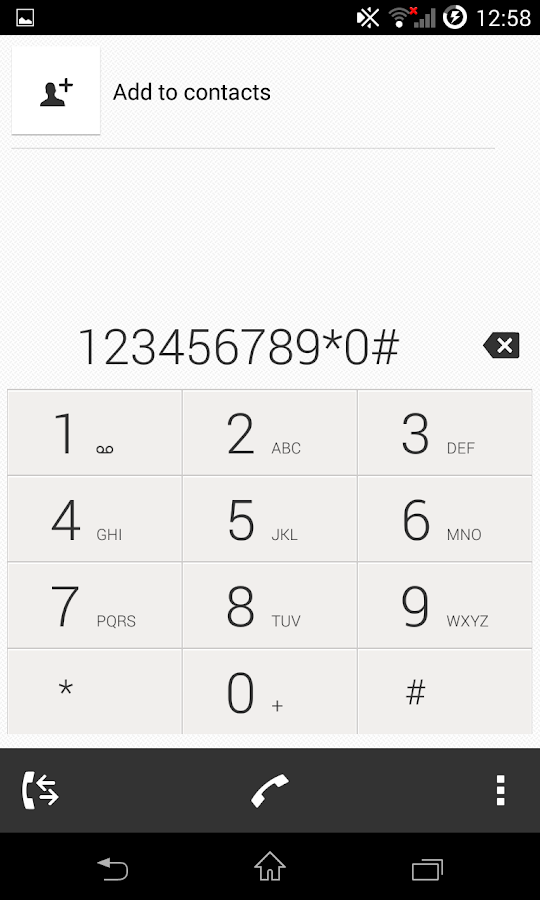This screenshot has width=540, height=900.
Task: Open the call log icon
Action: 40,790
